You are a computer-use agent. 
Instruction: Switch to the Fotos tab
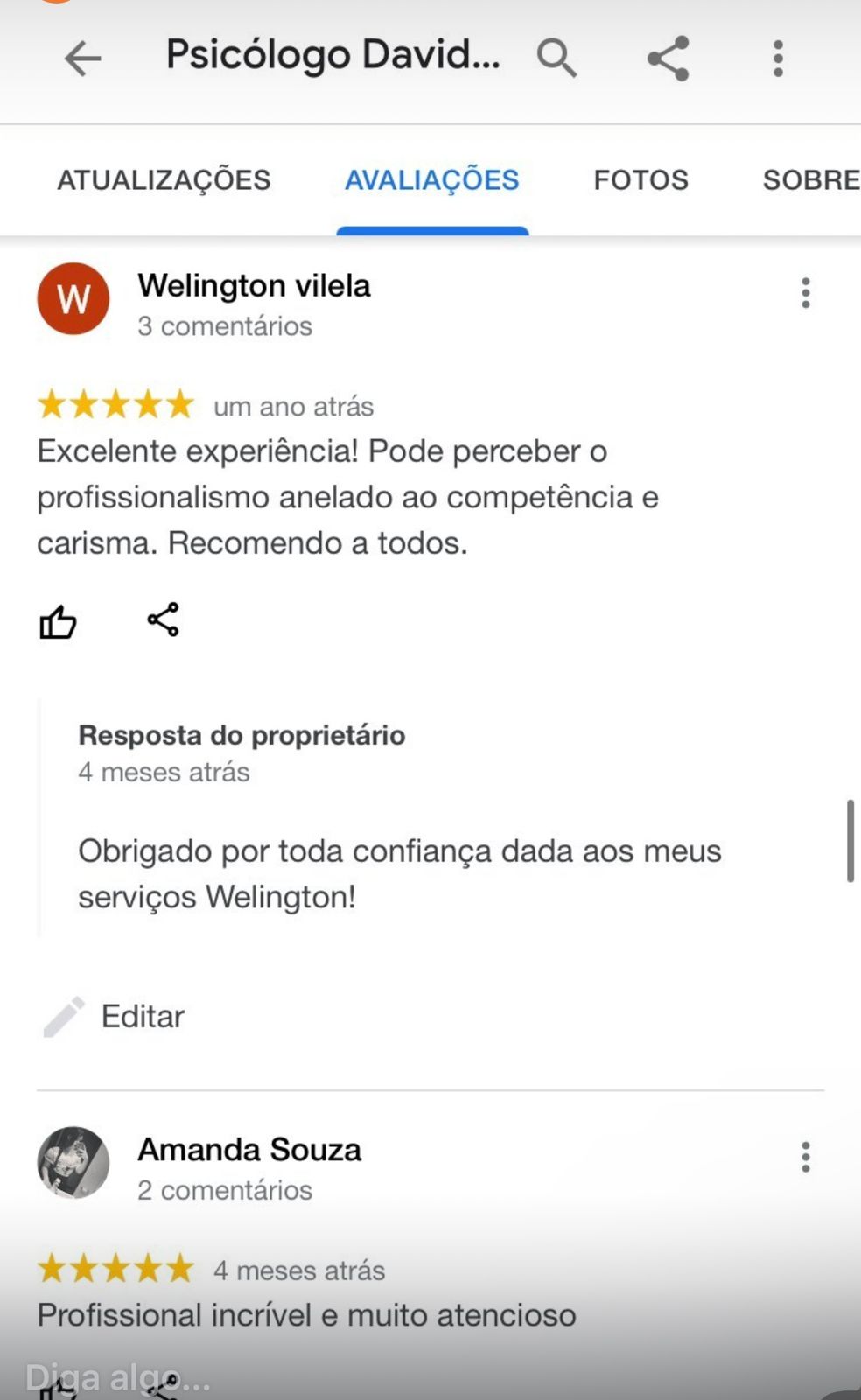640,180
